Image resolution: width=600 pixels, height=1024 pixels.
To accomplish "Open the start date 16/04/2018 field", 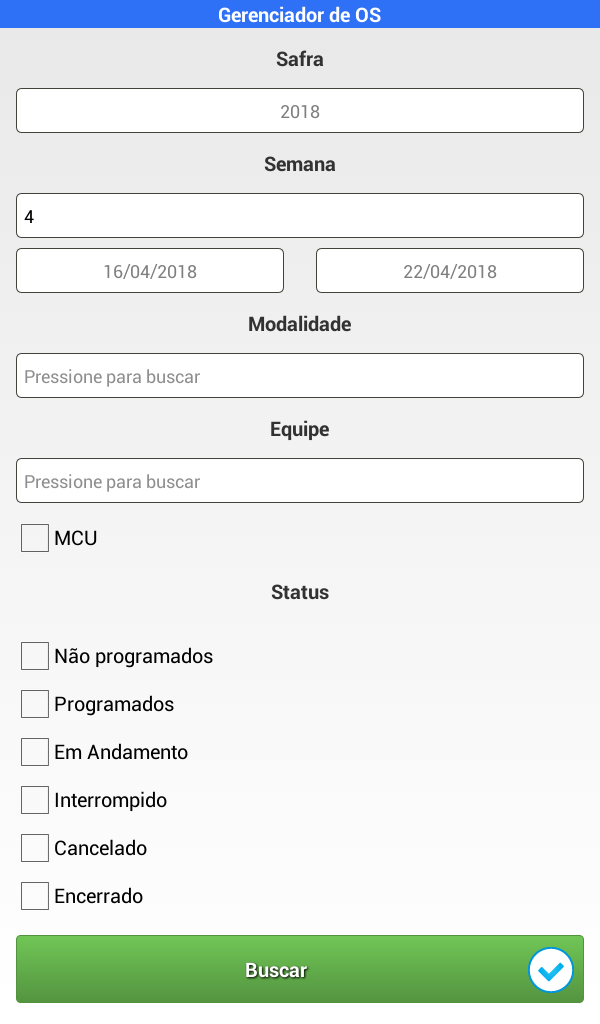I will point(150,271).
